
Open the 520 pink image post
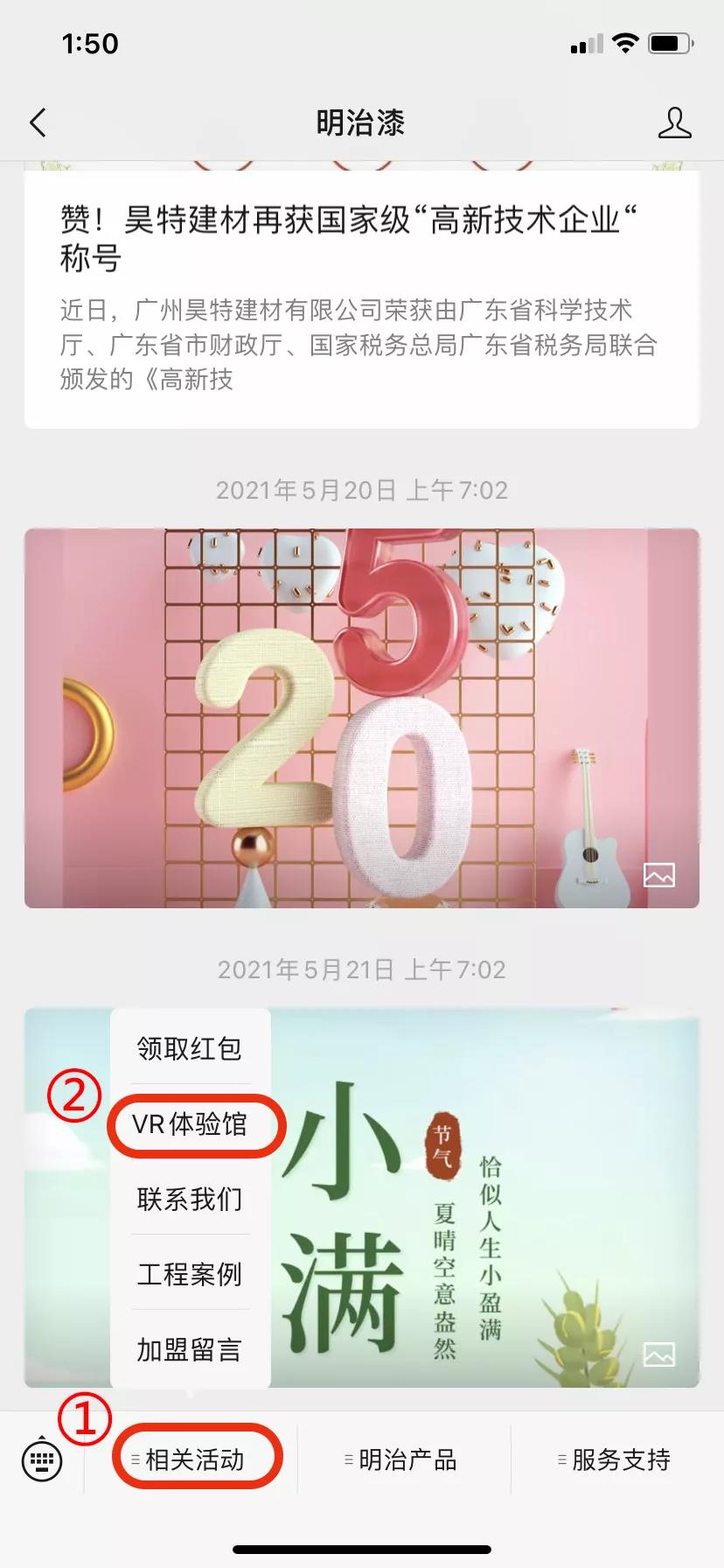click(x=361, y=717)
